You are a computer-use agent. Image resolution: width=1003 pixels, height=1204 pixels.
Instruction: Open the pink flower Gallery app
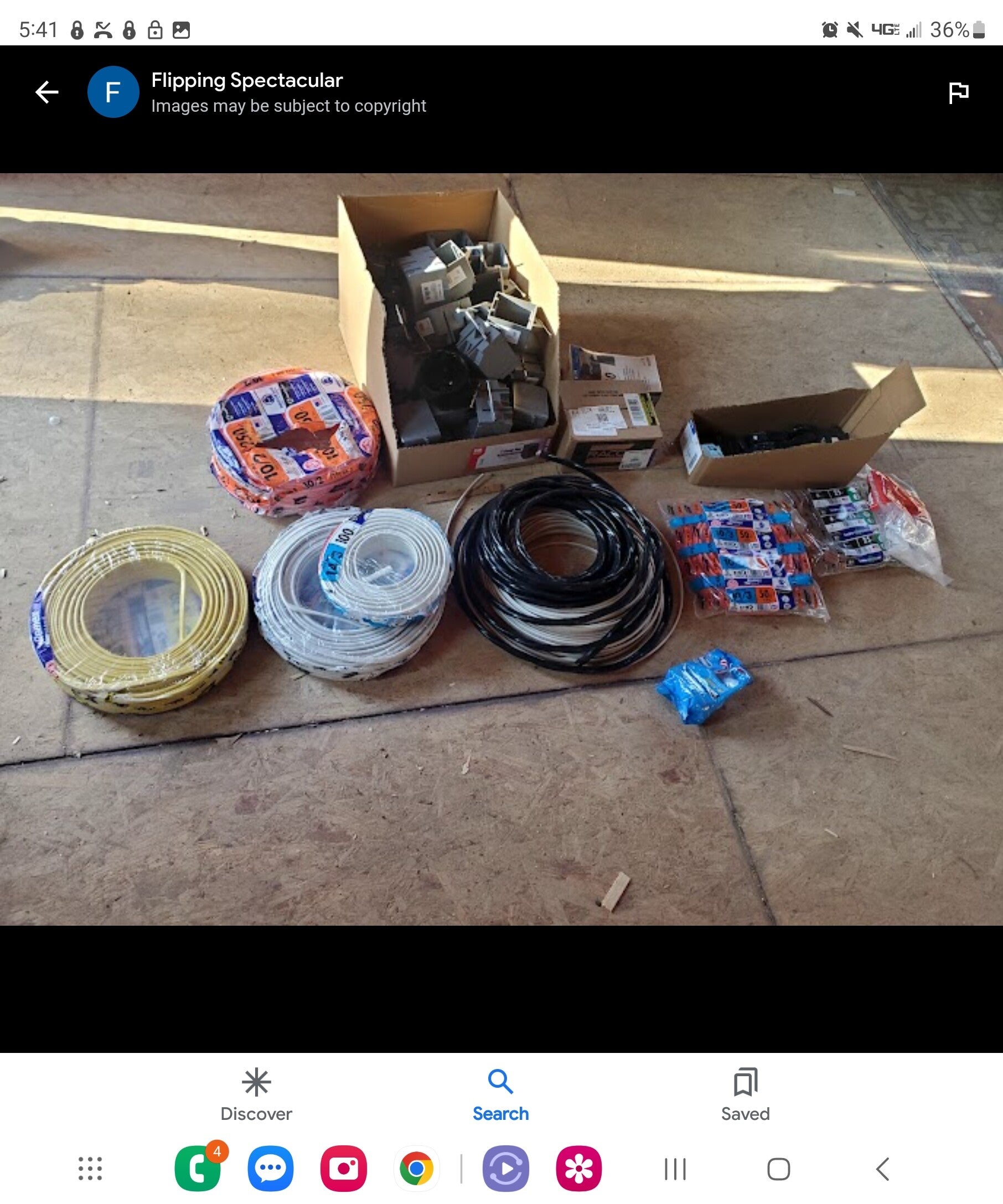578,1169
